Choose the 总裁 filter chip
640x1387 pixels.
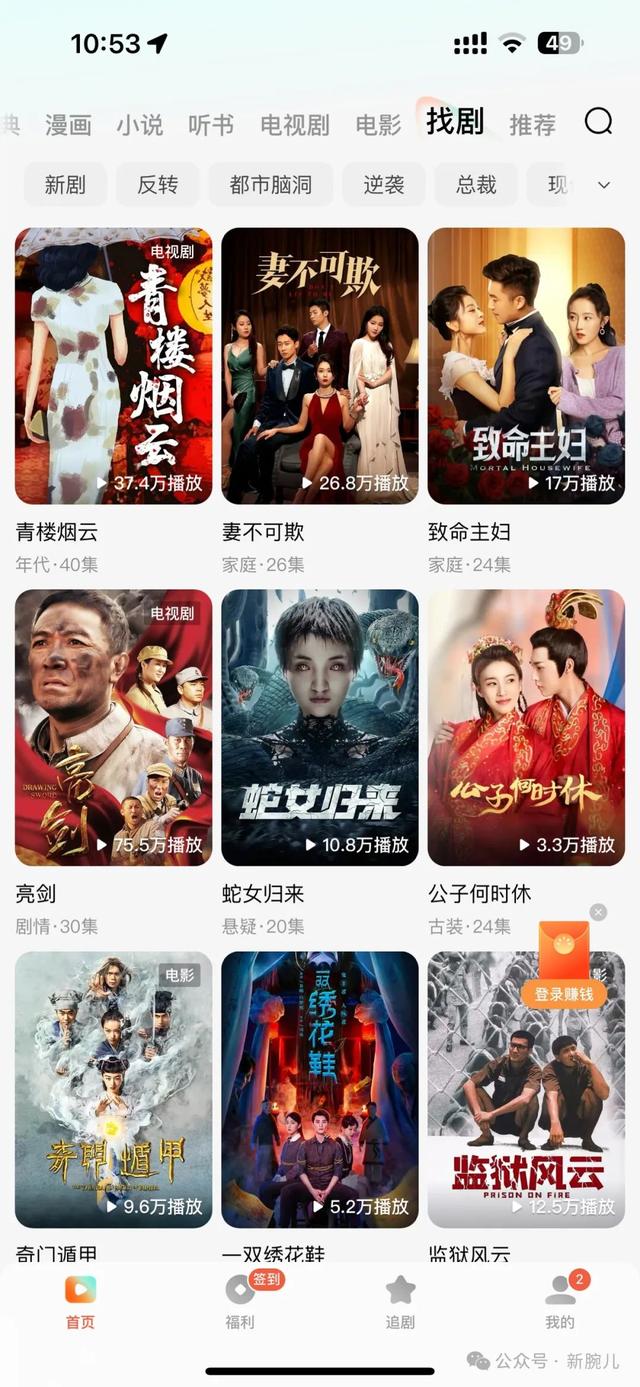(x=477, y=185)
